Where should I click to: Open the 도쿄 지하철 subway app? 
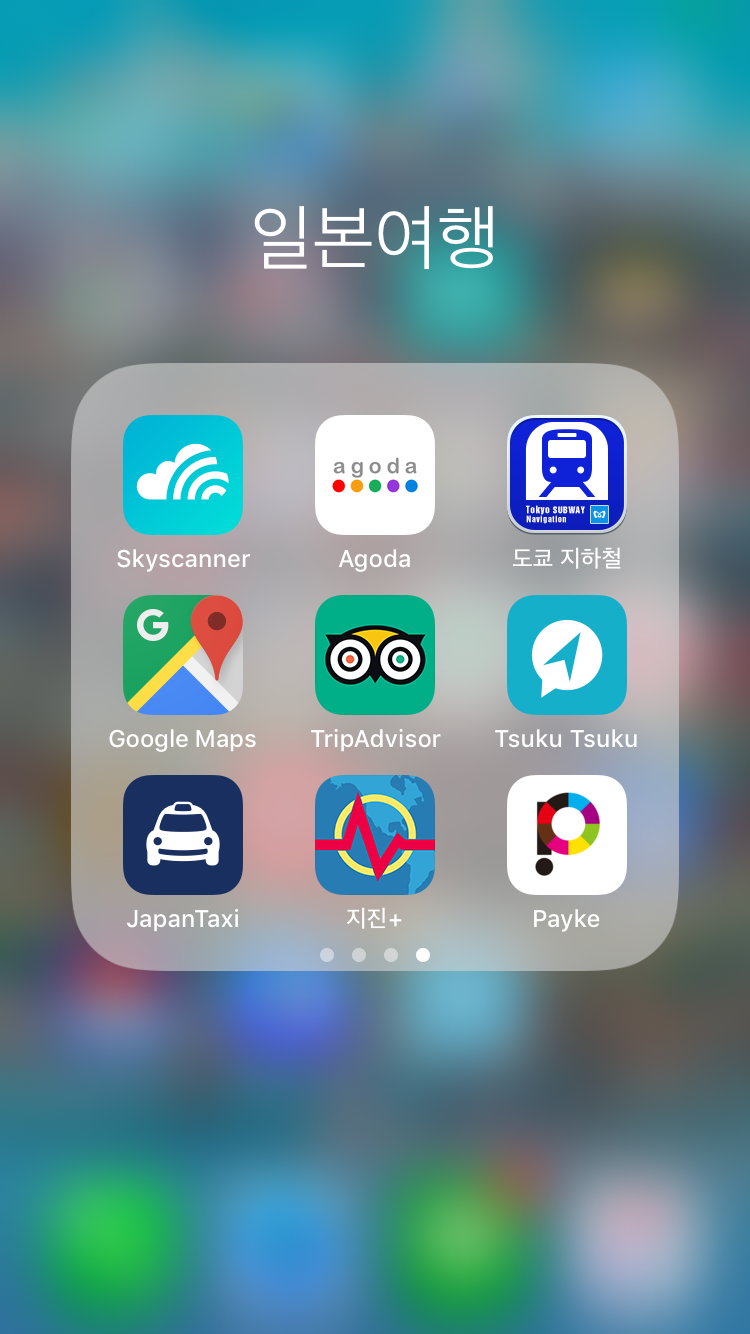click(567, 475)
